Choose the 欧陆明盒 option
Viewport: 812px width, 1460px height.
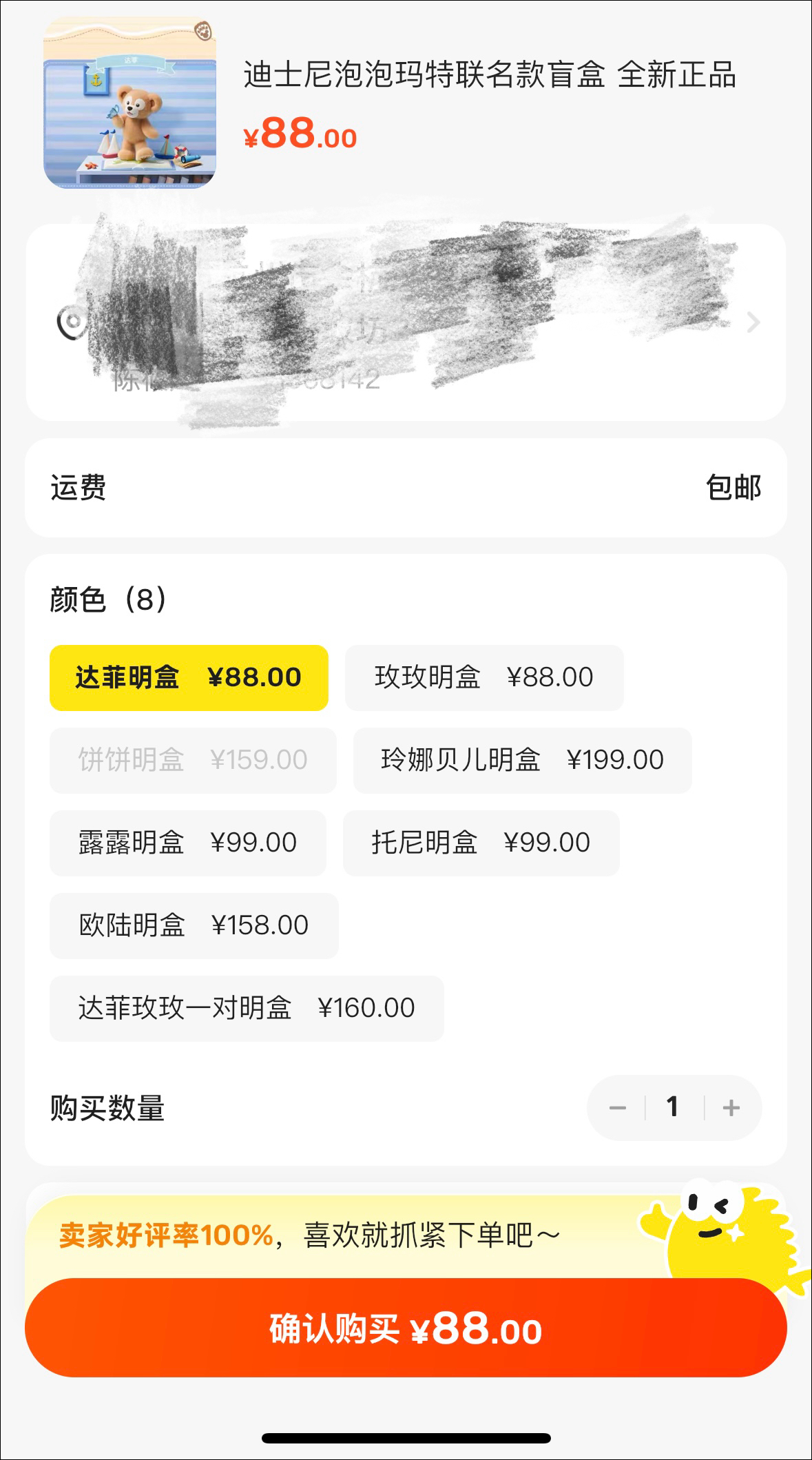point(194,925)
